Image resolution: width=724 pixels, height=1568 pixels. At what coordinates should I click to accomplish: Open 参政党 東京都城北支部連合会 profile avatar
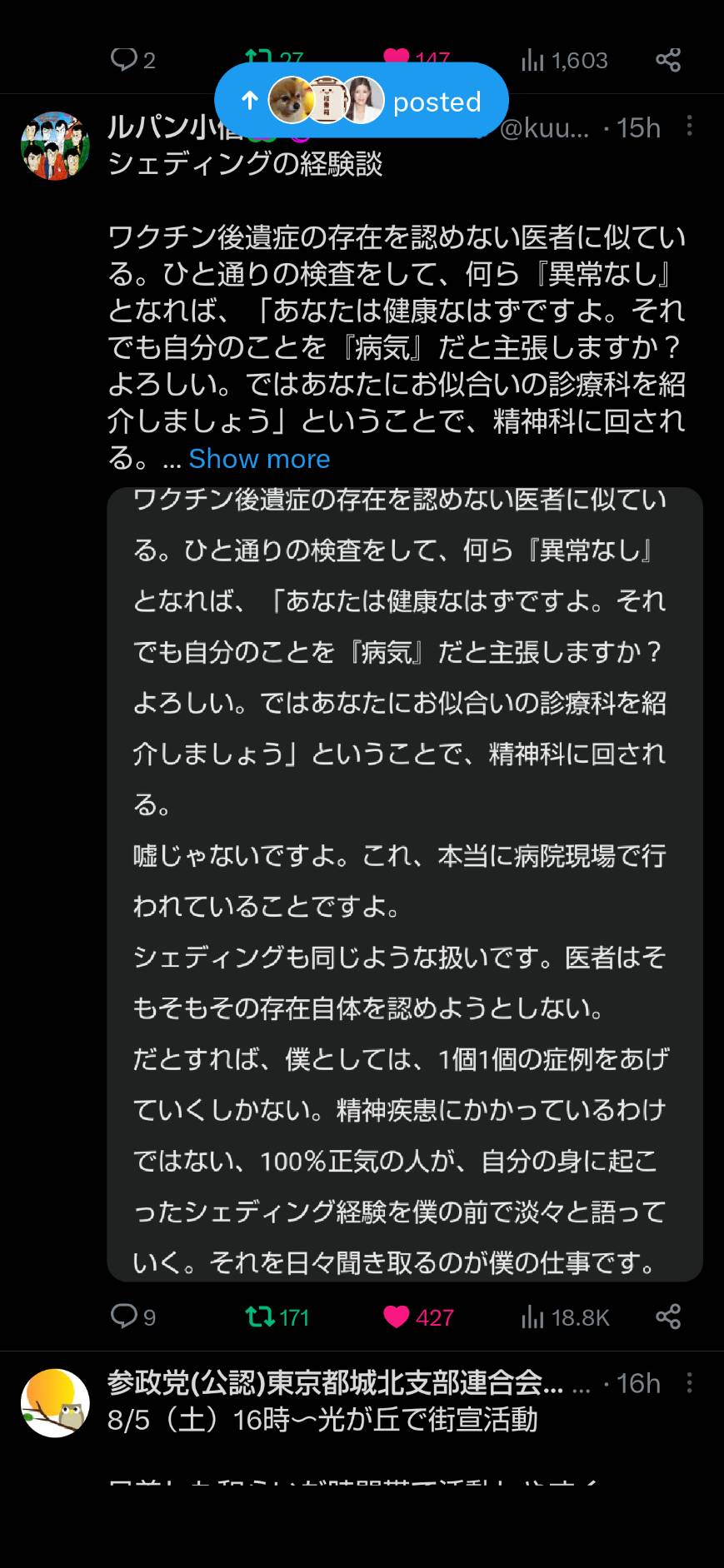point(55,1403)
